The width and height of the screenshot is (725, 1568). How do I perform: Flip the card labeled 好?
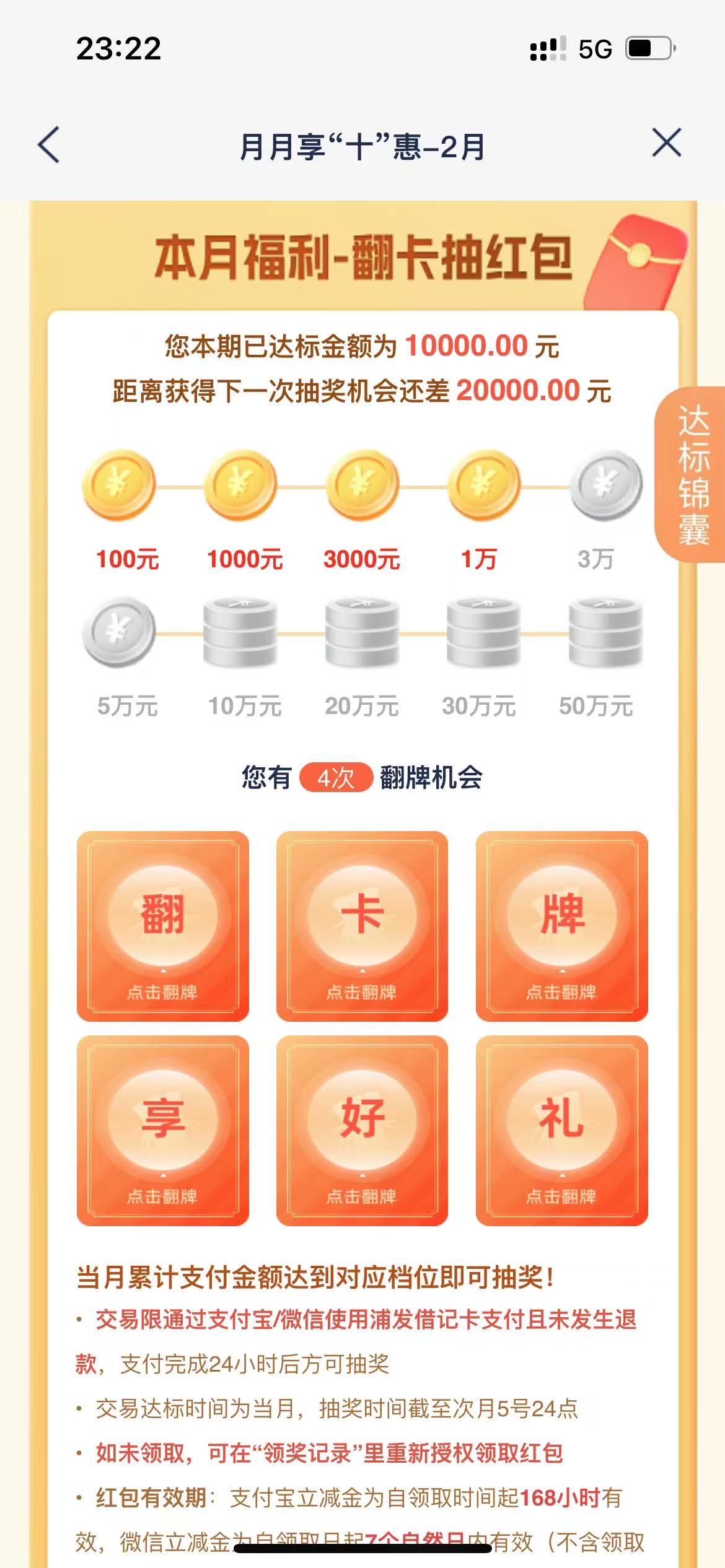point(362,1130)
